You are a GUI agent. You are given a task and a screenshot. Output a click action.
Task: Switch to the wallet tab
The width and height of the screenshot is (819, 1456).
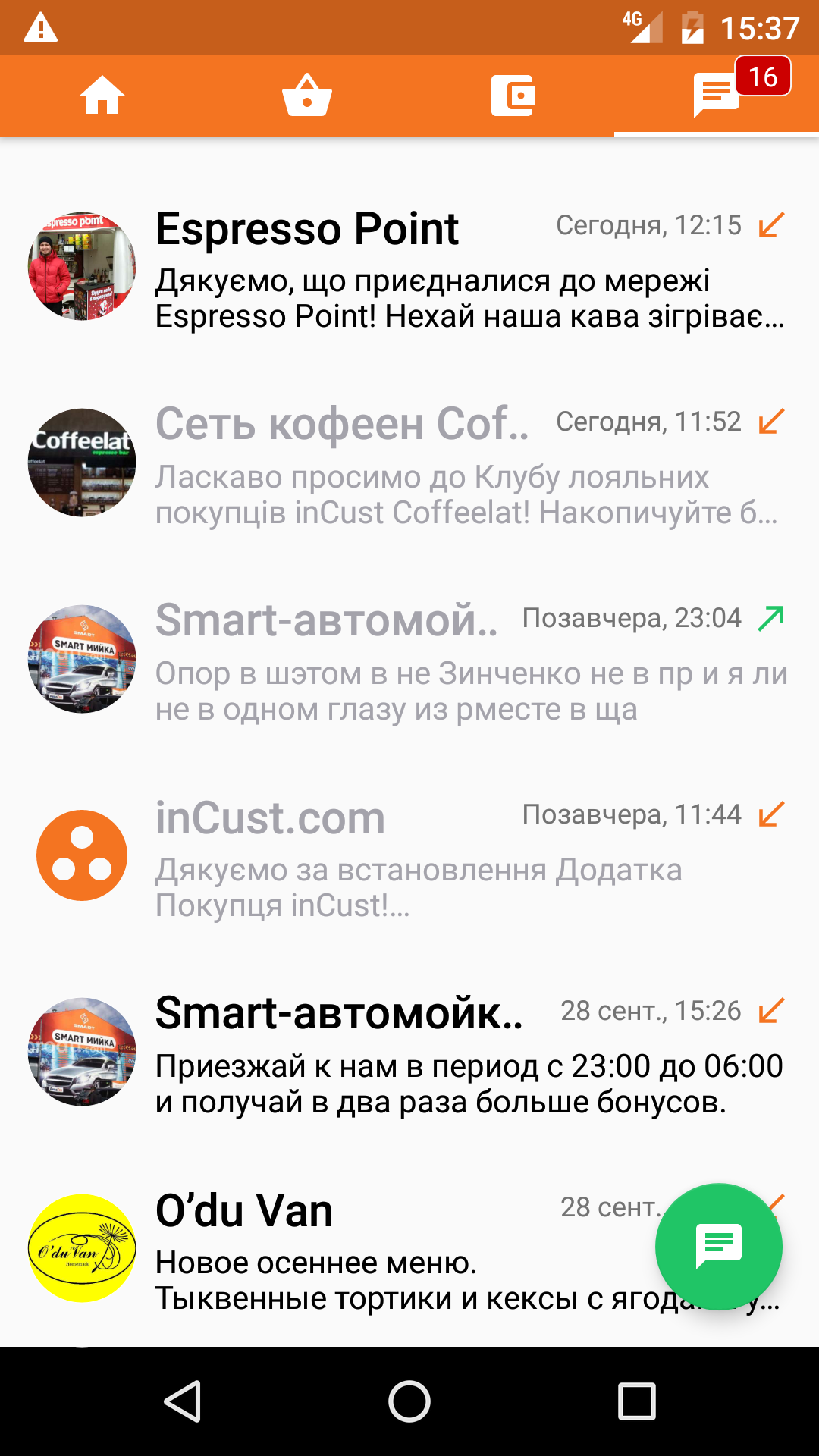[x=513, y=96]
